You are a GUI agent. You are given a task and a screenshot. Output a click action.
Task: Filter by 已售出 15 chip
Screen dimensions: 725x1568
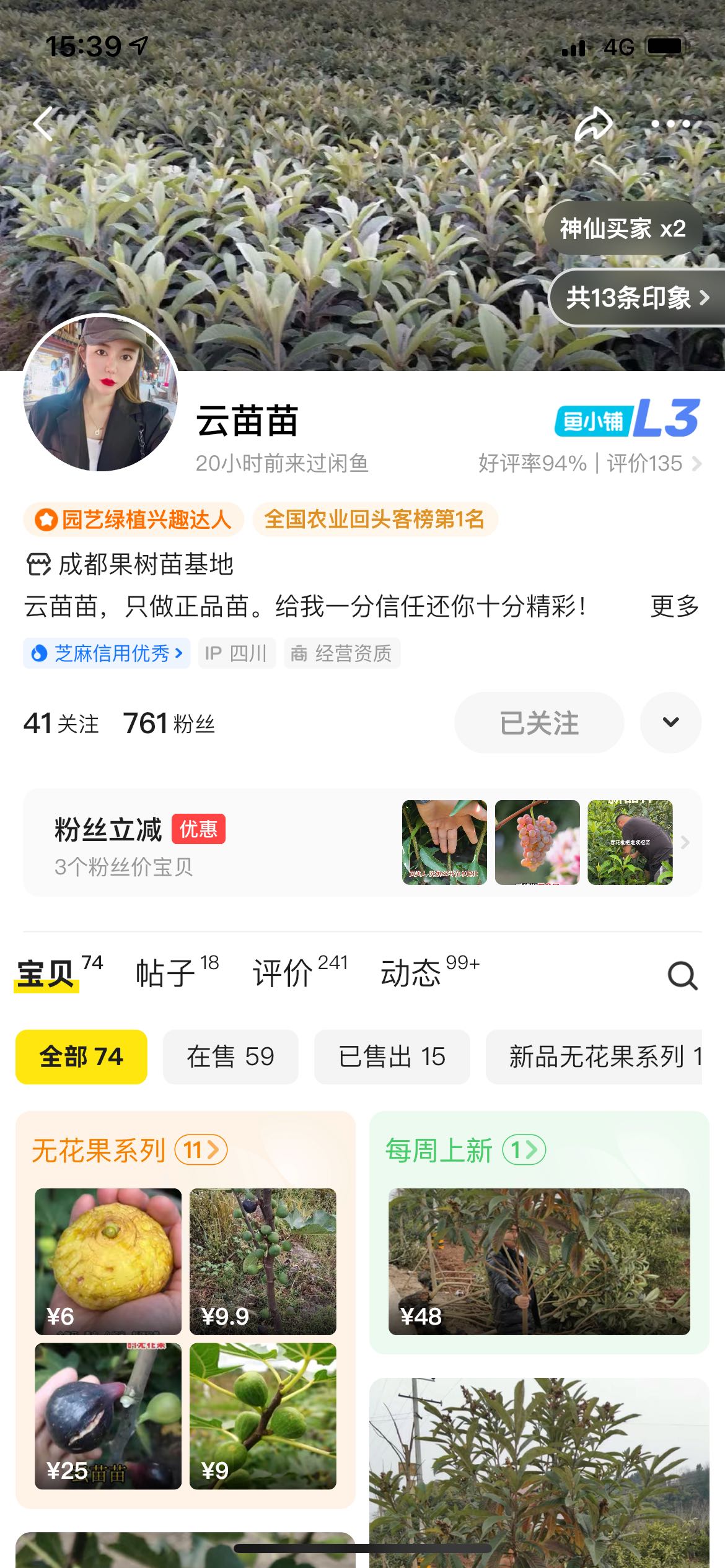[x=392, y=1056]
